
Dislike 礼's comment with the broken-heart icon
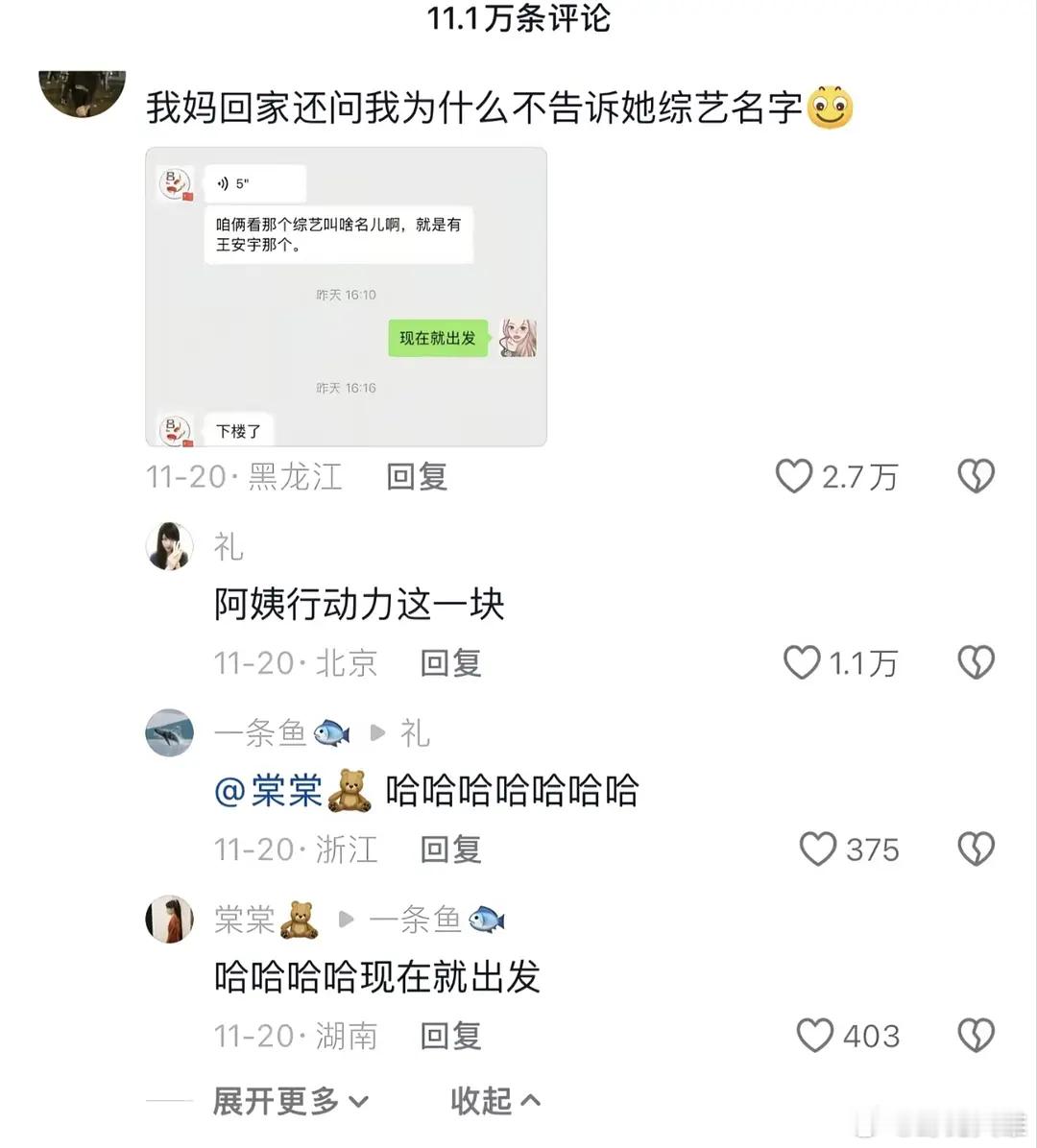(977, 661)
